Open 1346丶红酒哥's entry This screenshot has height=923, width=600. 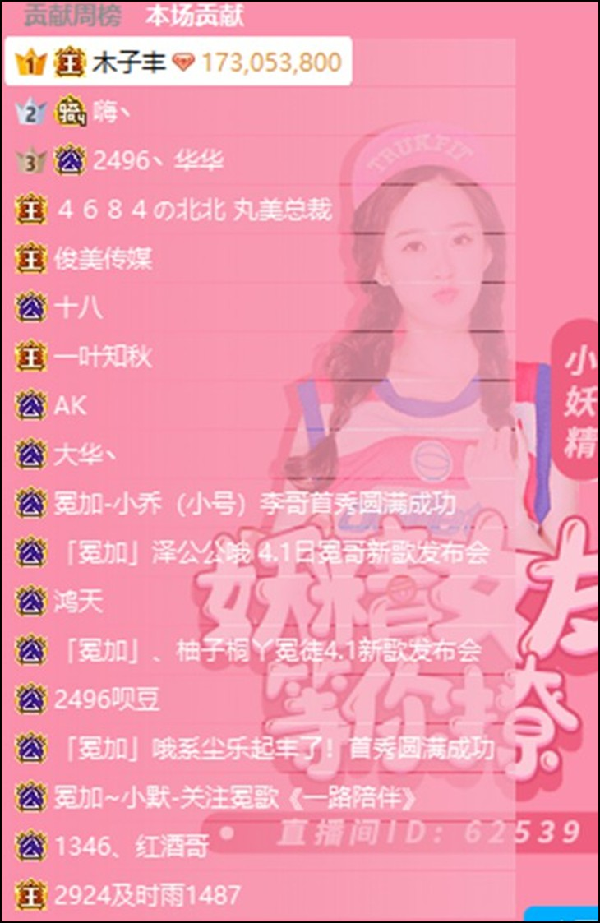(x=131, y=847)
